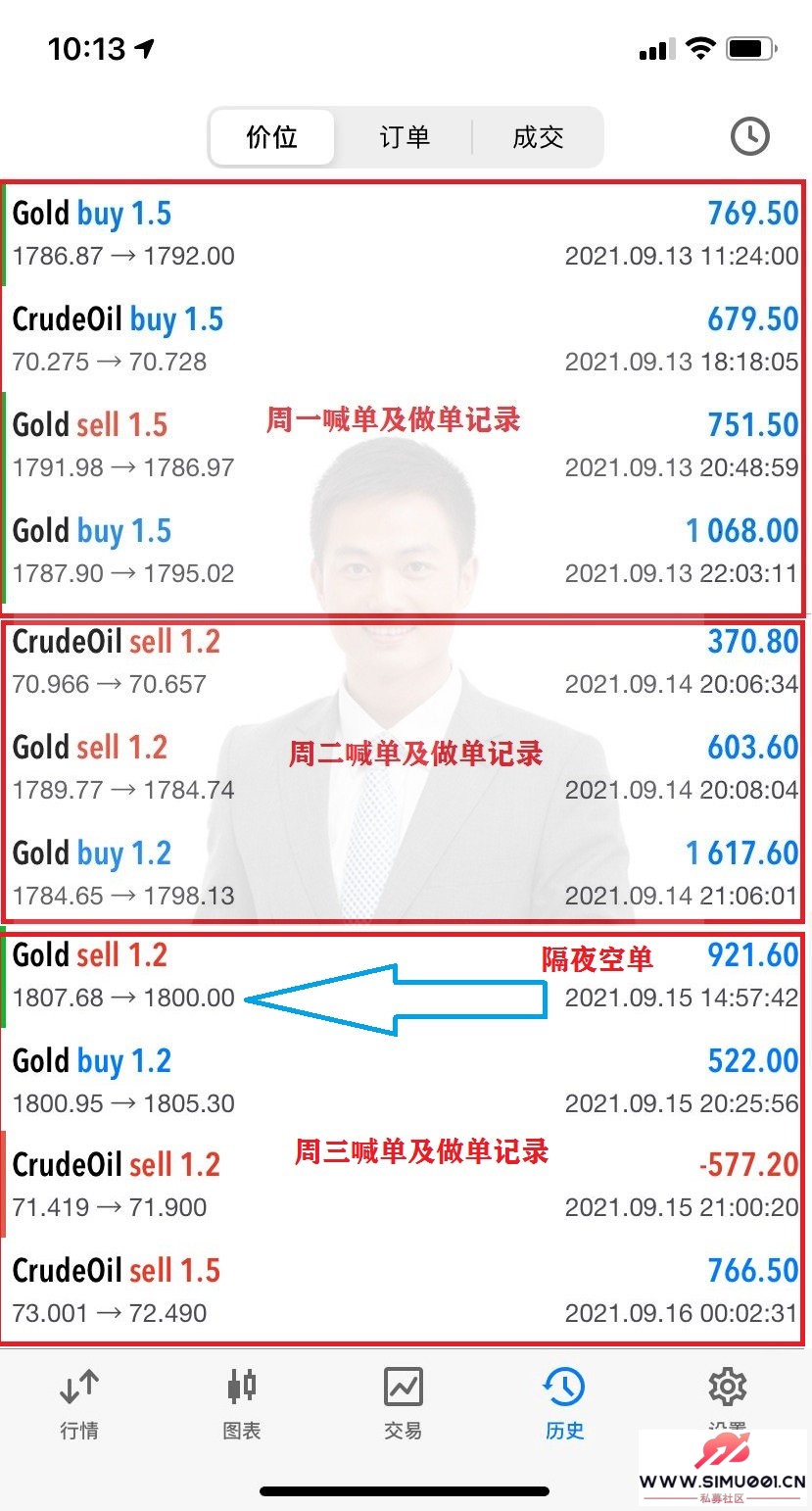Open the Gold buy trade with profit 522.00

pyautogui.click(x=406, y=1081)
